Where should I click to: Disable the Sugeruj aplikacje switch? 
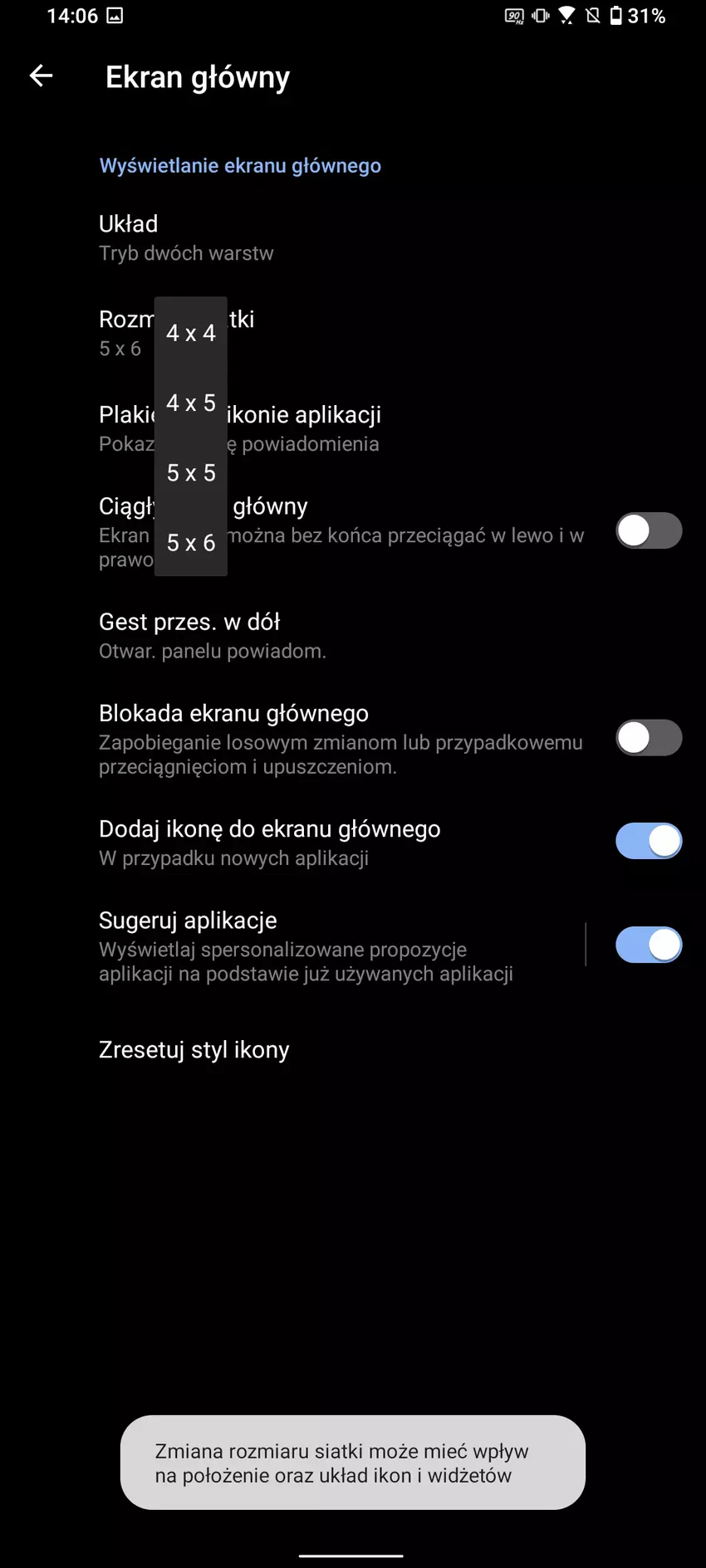649,945
